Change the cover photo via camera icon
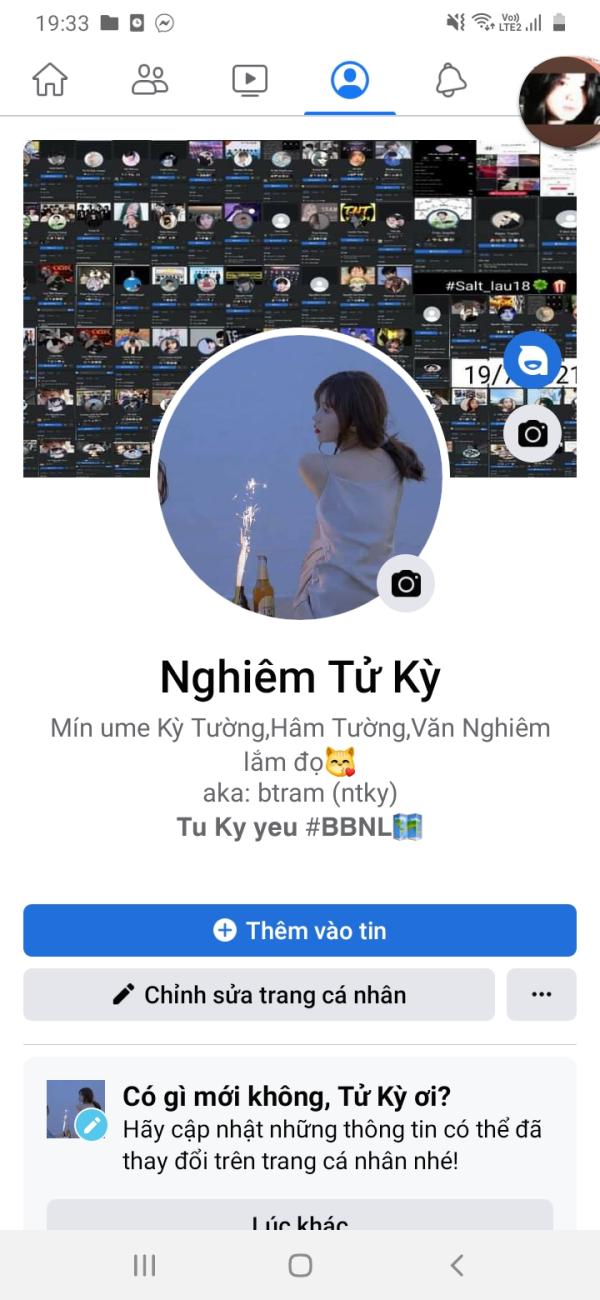This screenshot has height=1300, width=600. (x=532, y=433)
